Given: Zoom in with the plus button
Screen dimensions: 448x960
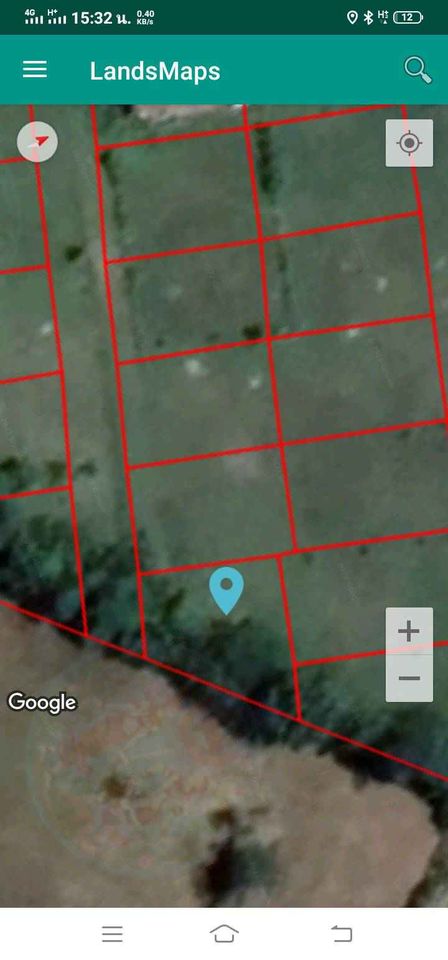Looking at the screenshot, I should [x=409, y=631].
